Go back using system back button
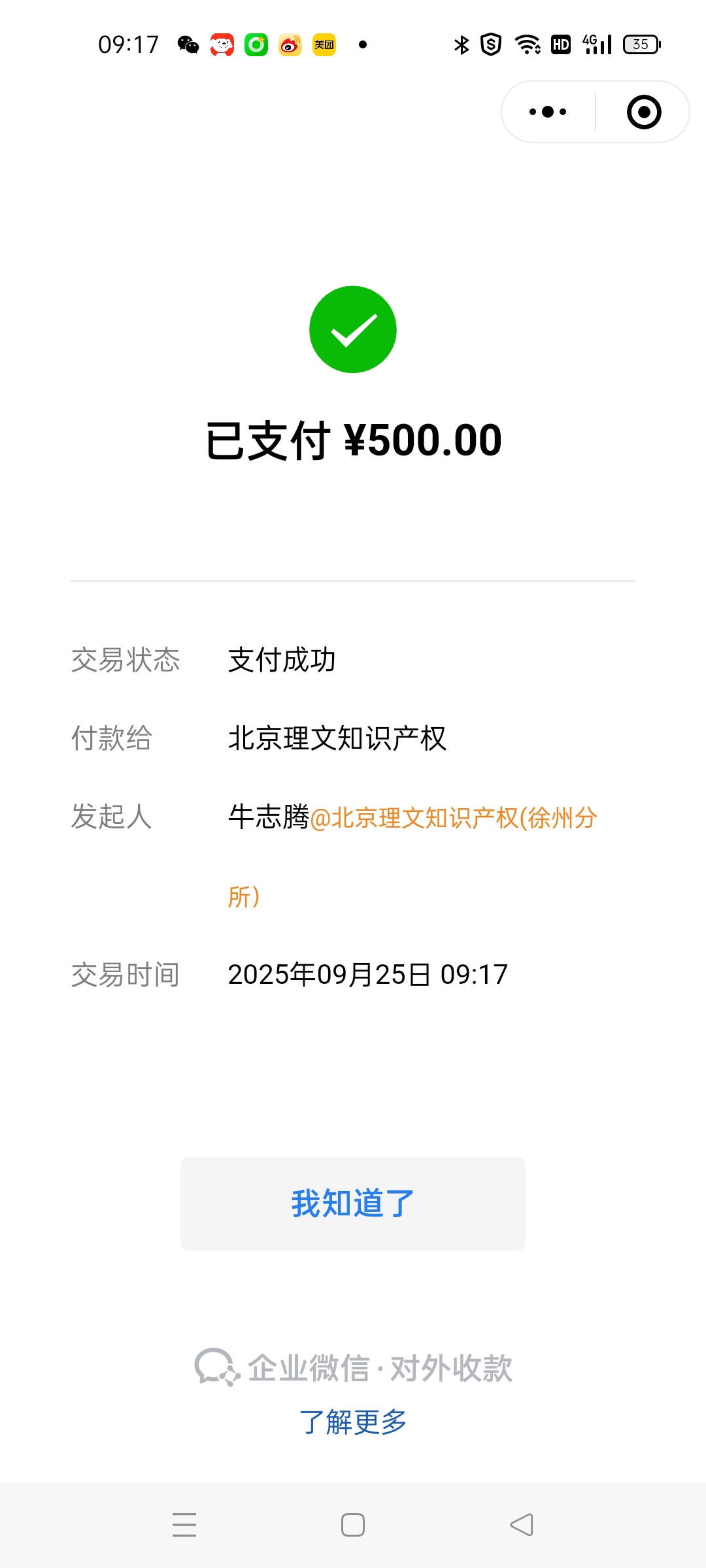Image resolution: width=706 pixels, height=1568 pixels. (x=522, y=1525)
